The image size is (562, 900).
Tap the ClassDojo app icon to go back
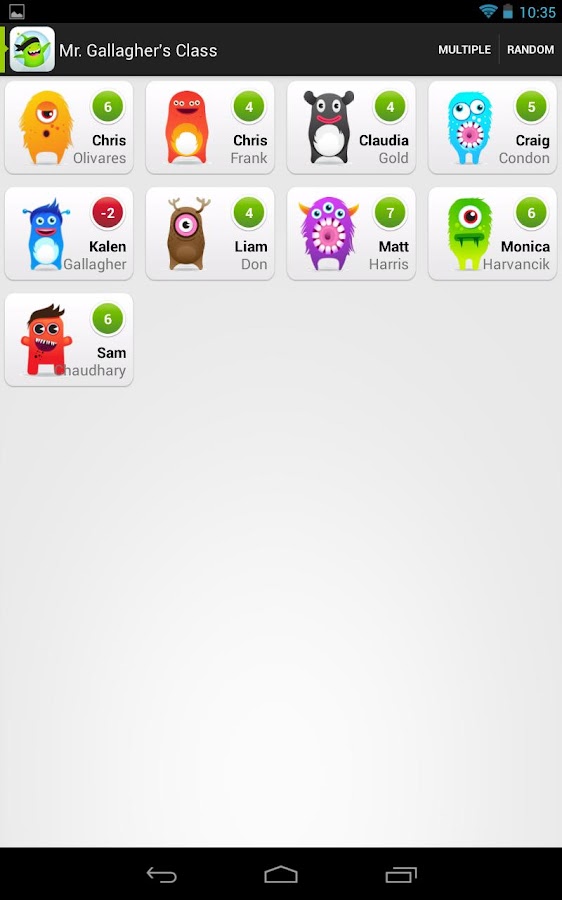tap(32, 49)
